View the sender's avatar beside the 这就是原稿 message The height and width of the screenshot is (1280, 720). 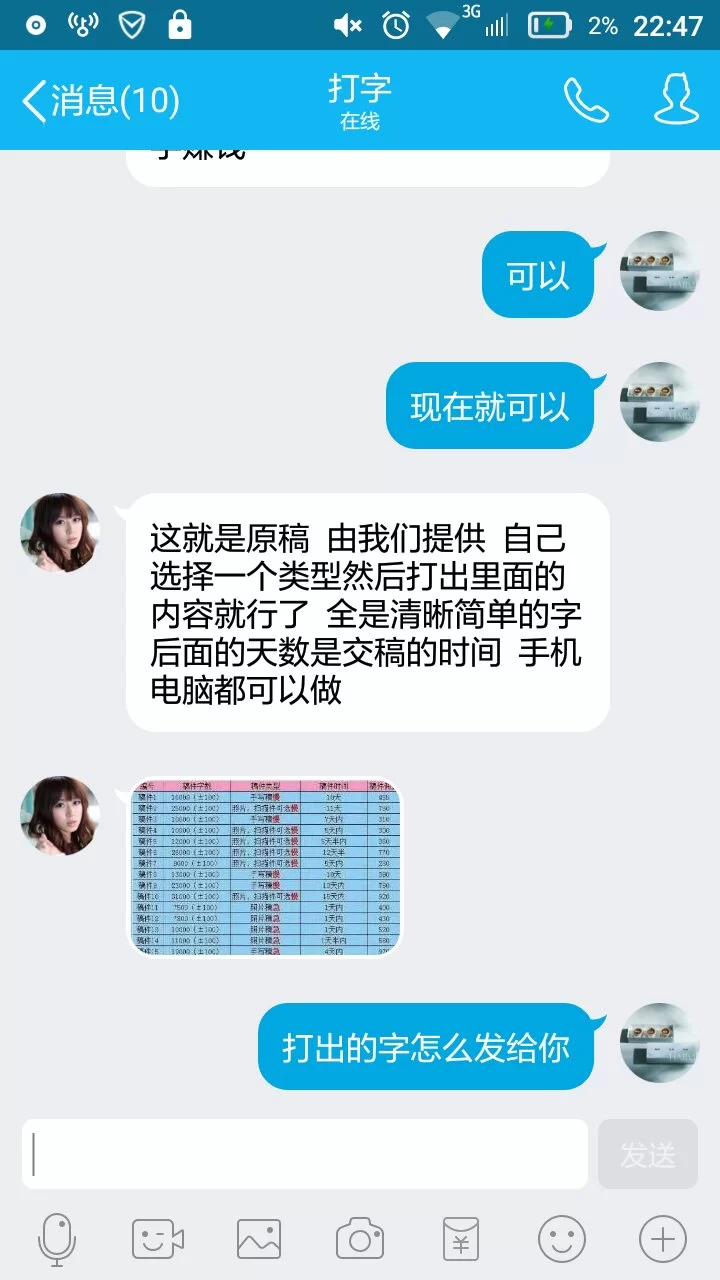tap(60, 533)
